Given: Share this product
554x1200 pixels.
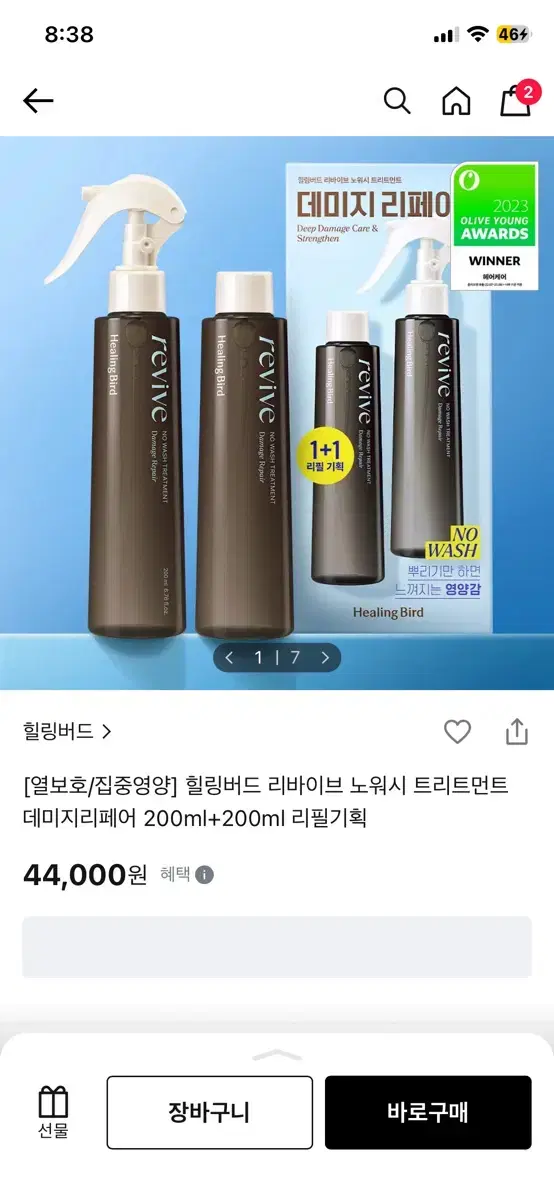Looking at the screenshot, I should [516, 732].
